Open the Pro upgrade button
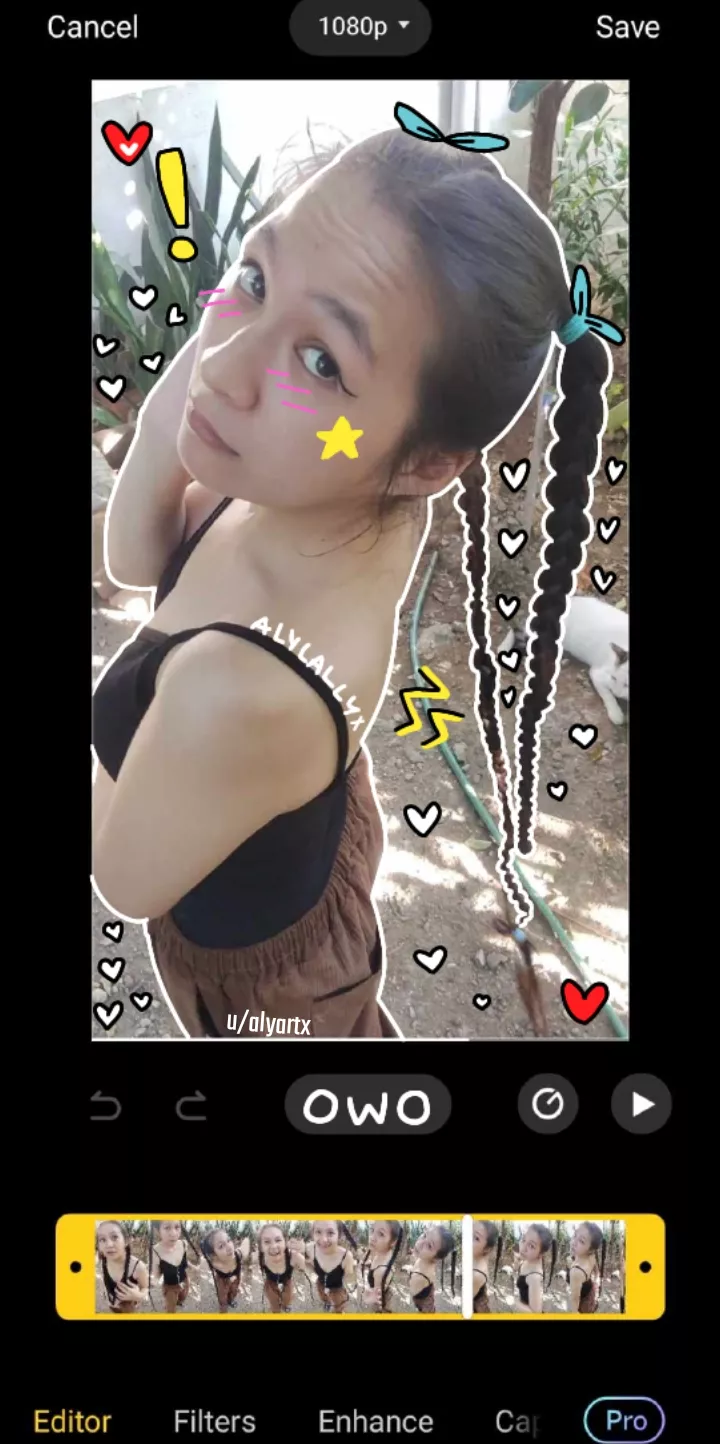720x1444 pixels. click(625, 1421)
